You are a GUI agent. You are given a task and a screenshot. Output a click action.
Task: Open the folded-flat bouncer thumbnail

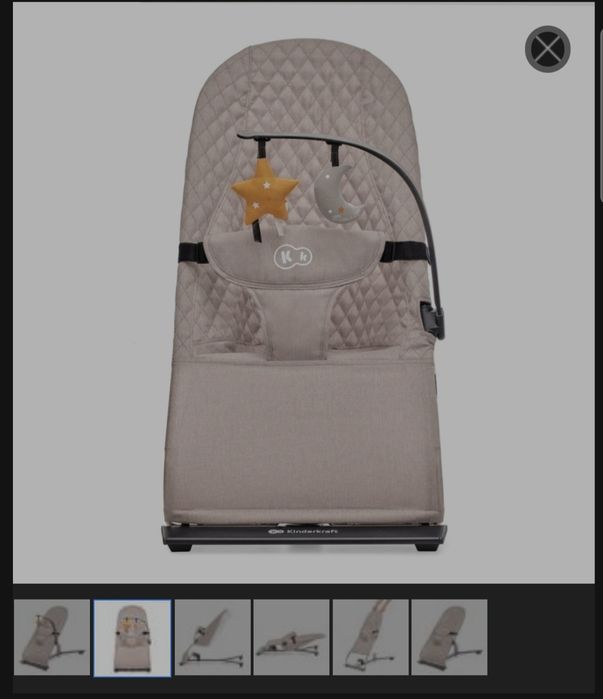point(291,637)
